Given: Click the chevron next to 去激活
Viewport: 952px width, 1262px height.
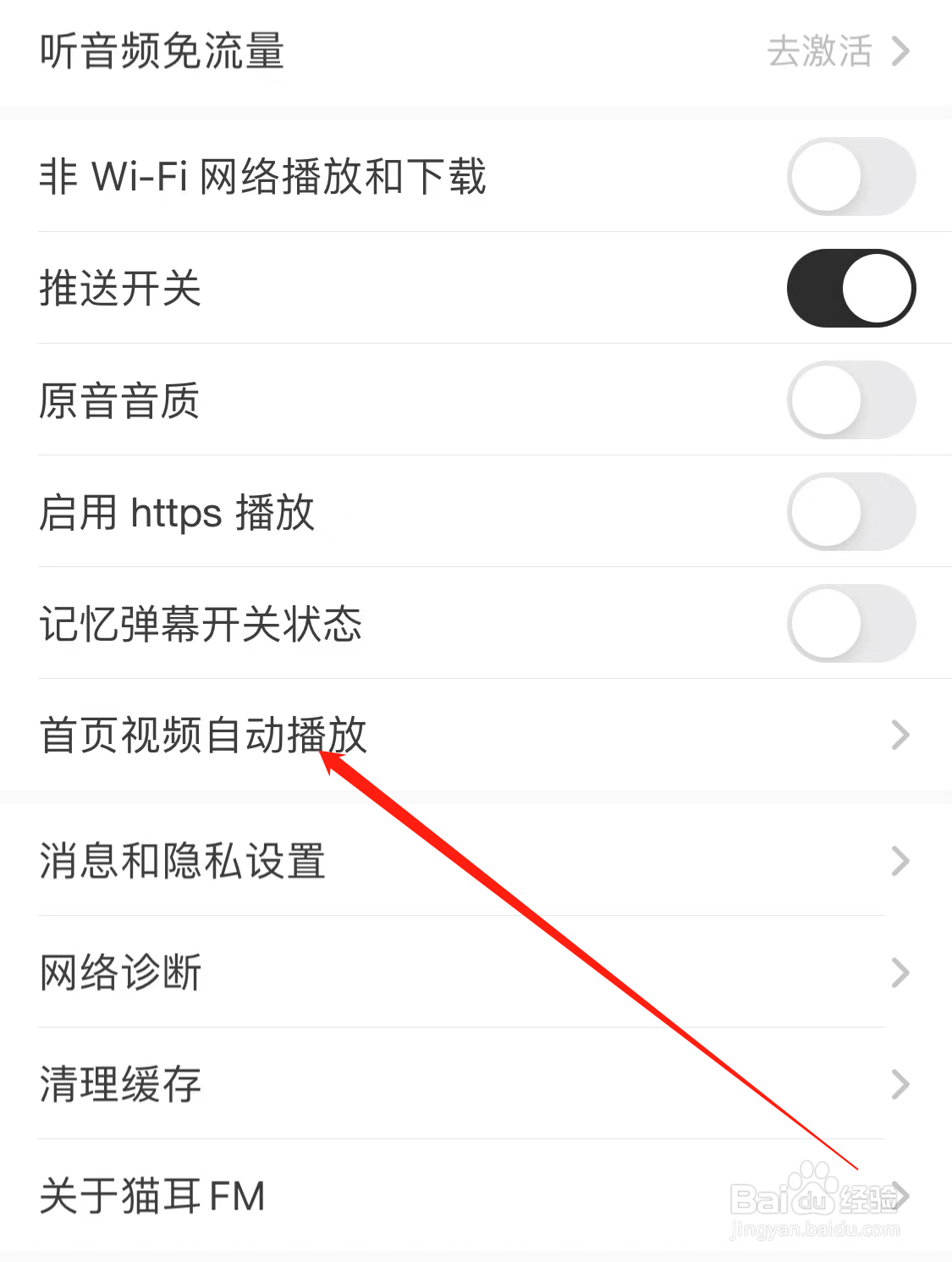Looking at the screenshot, I should pyautogui.click(x=900, y=52).
